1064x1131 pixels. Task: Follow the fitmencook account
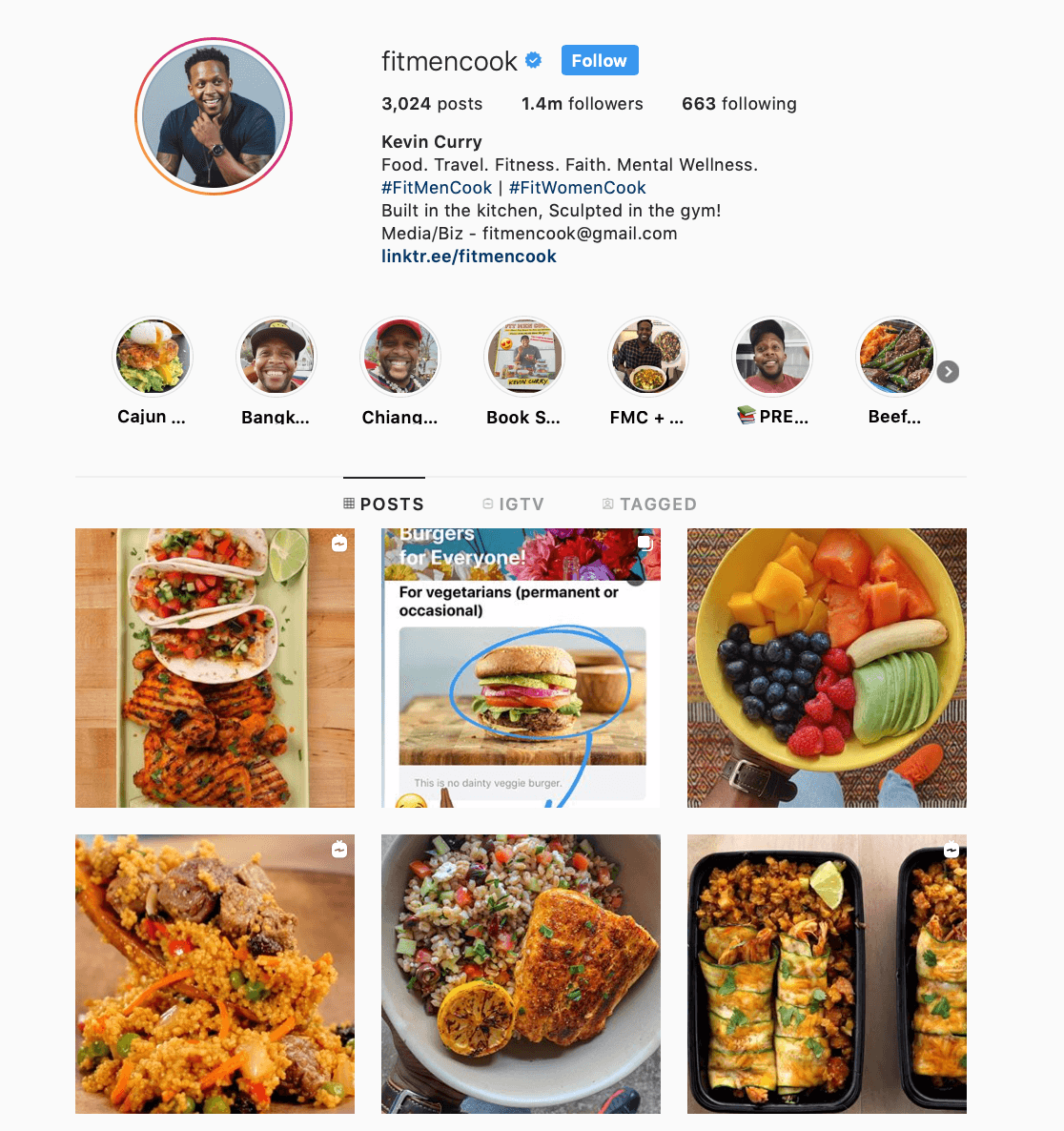(x=599, y=60)
